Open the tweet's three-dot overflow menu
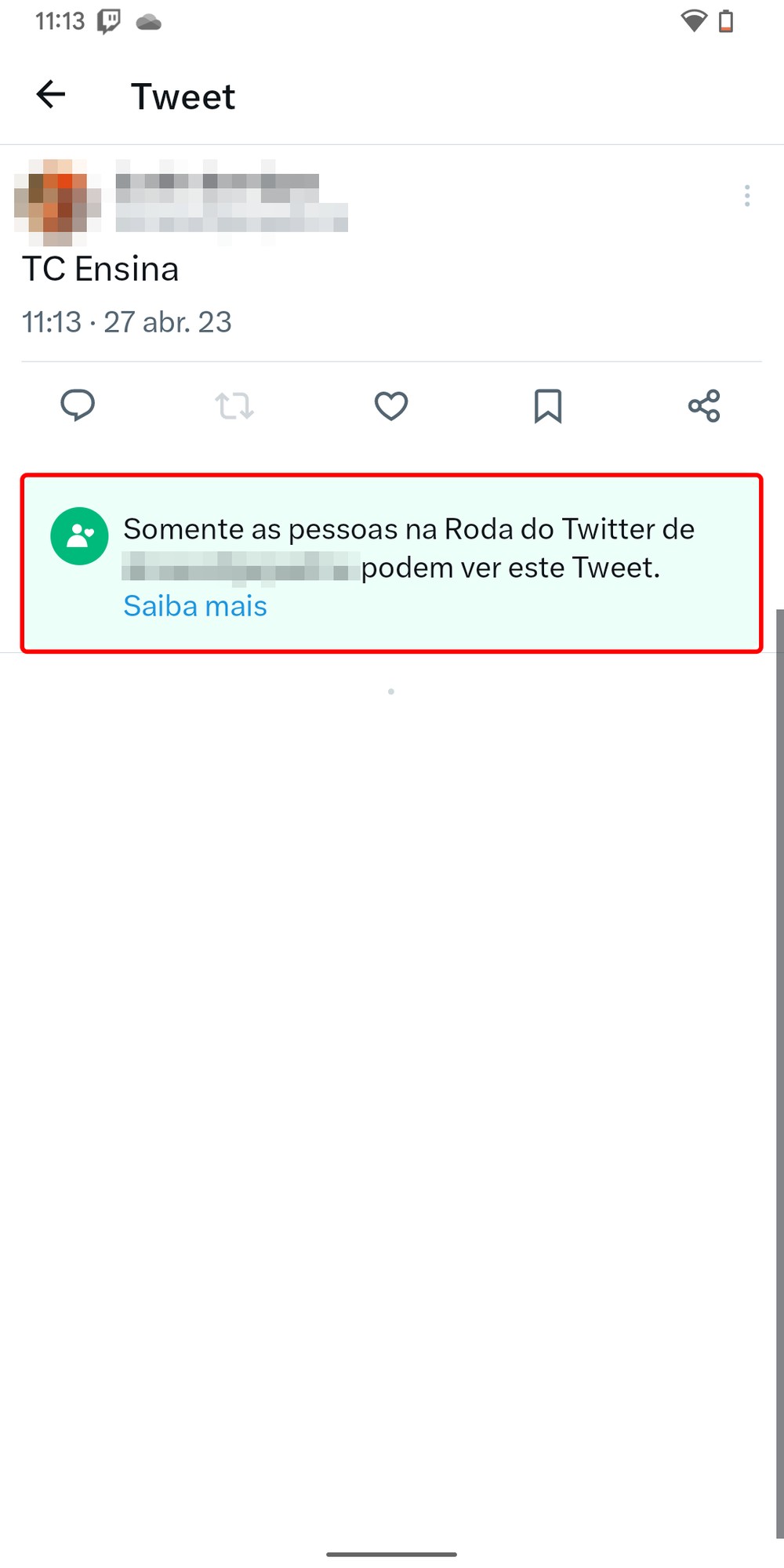The height and width of the screenshot is (1568, 784). (x=746, y=195)
